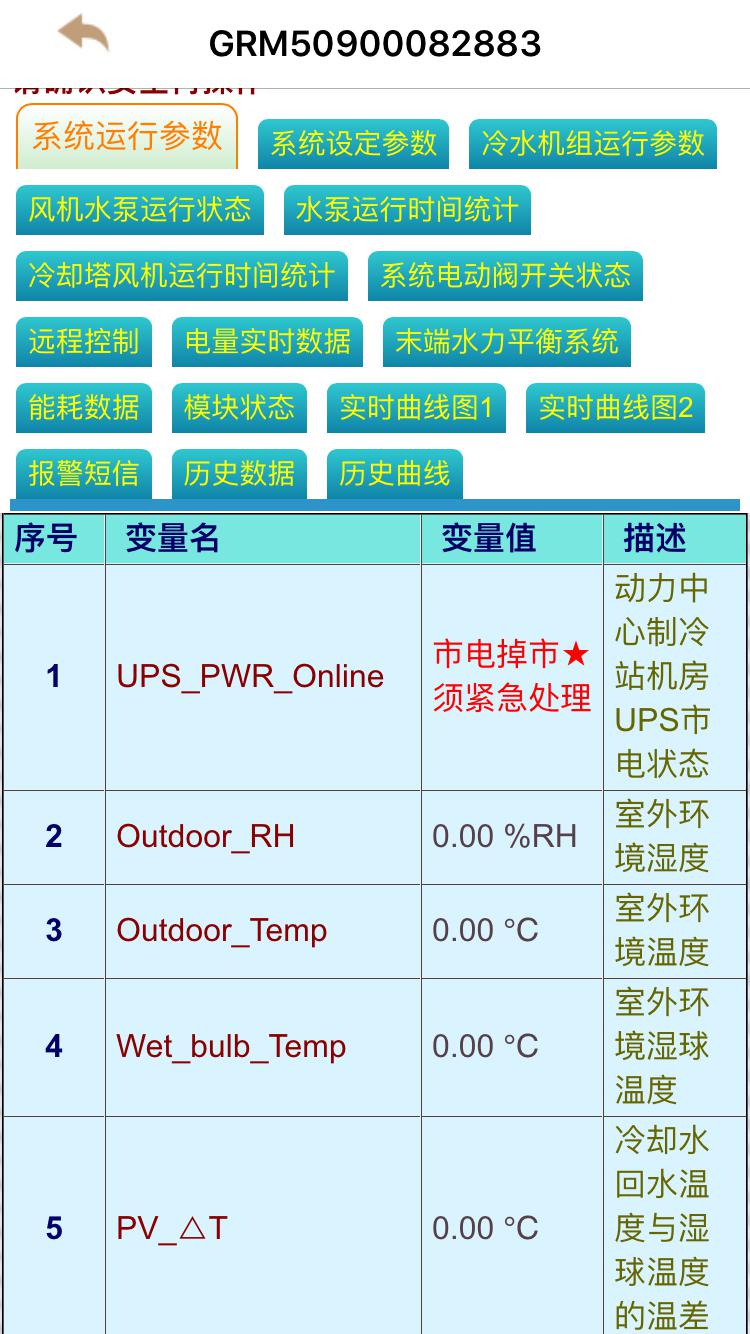Tap the back arrow icon
Viewport: 750px width, 1334px height.
tap(84, 35)
